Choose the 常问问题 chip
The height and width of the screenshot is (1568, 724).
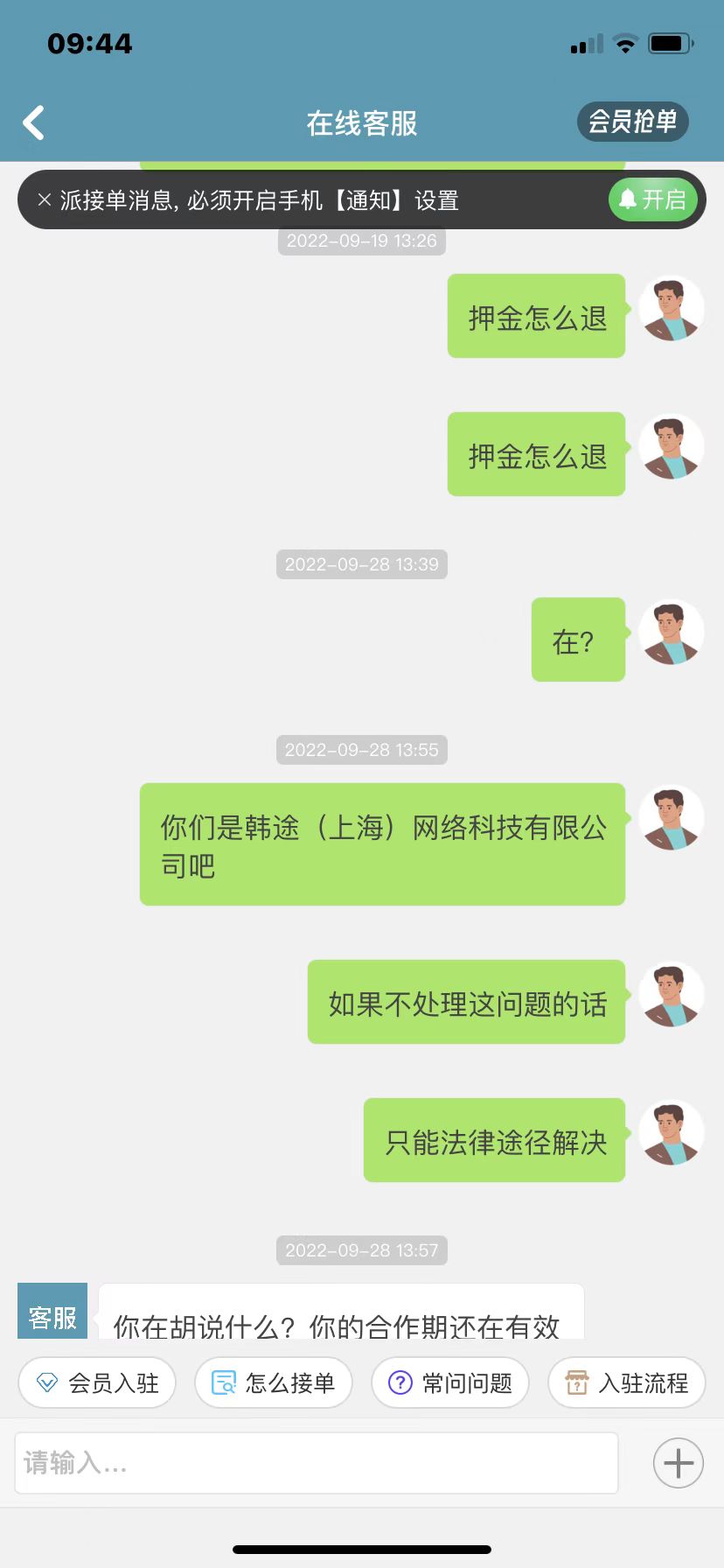[x=449, y=1382]
